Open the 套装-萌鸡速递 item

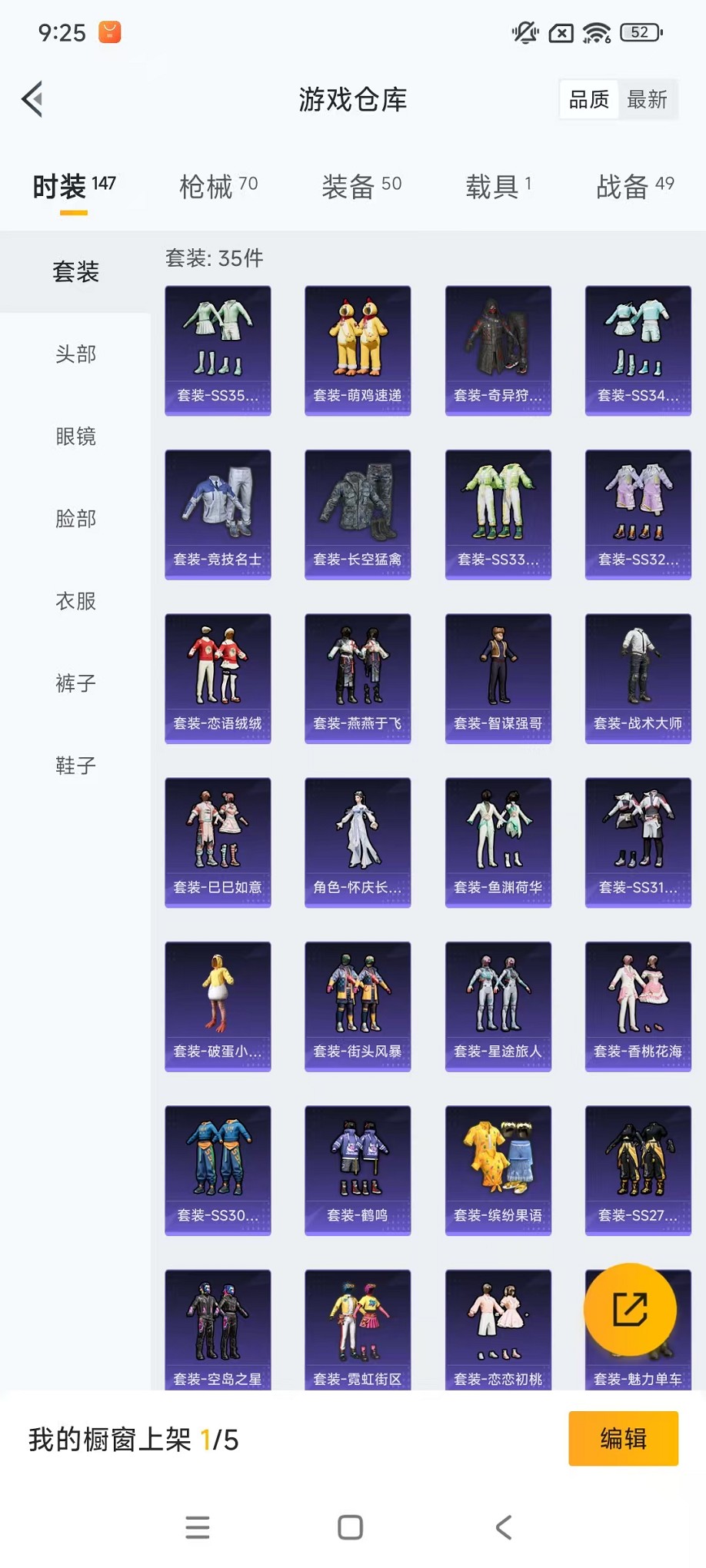(x=358, y=350)
